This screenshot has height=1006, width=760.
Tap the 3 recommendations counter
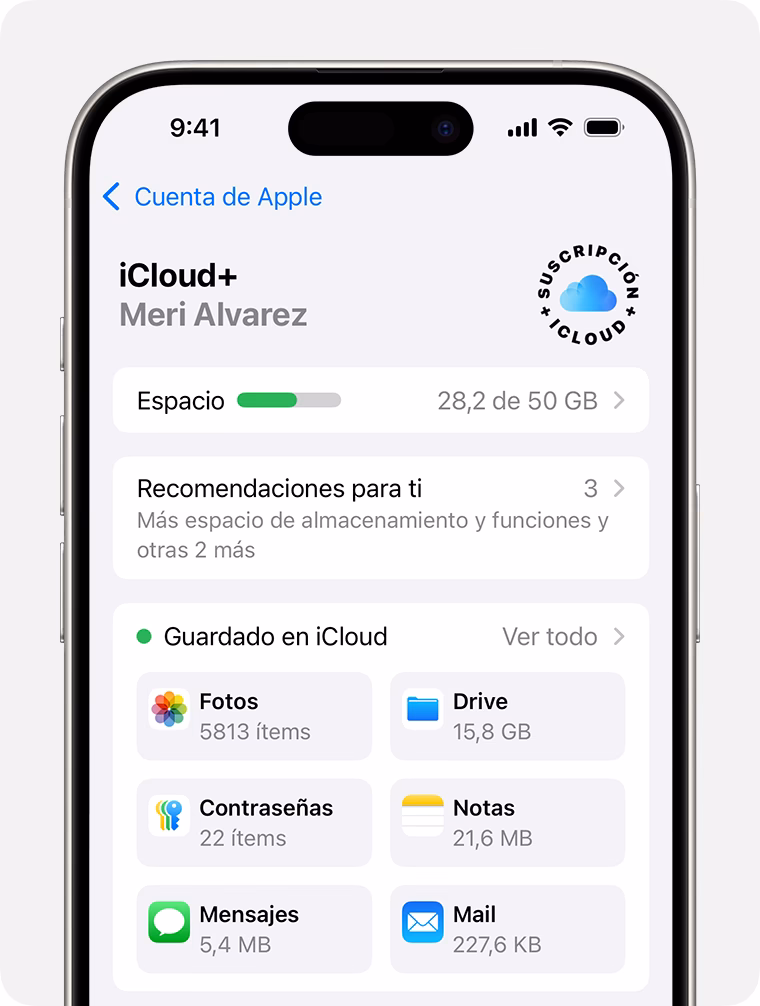[x=591, y=489]
